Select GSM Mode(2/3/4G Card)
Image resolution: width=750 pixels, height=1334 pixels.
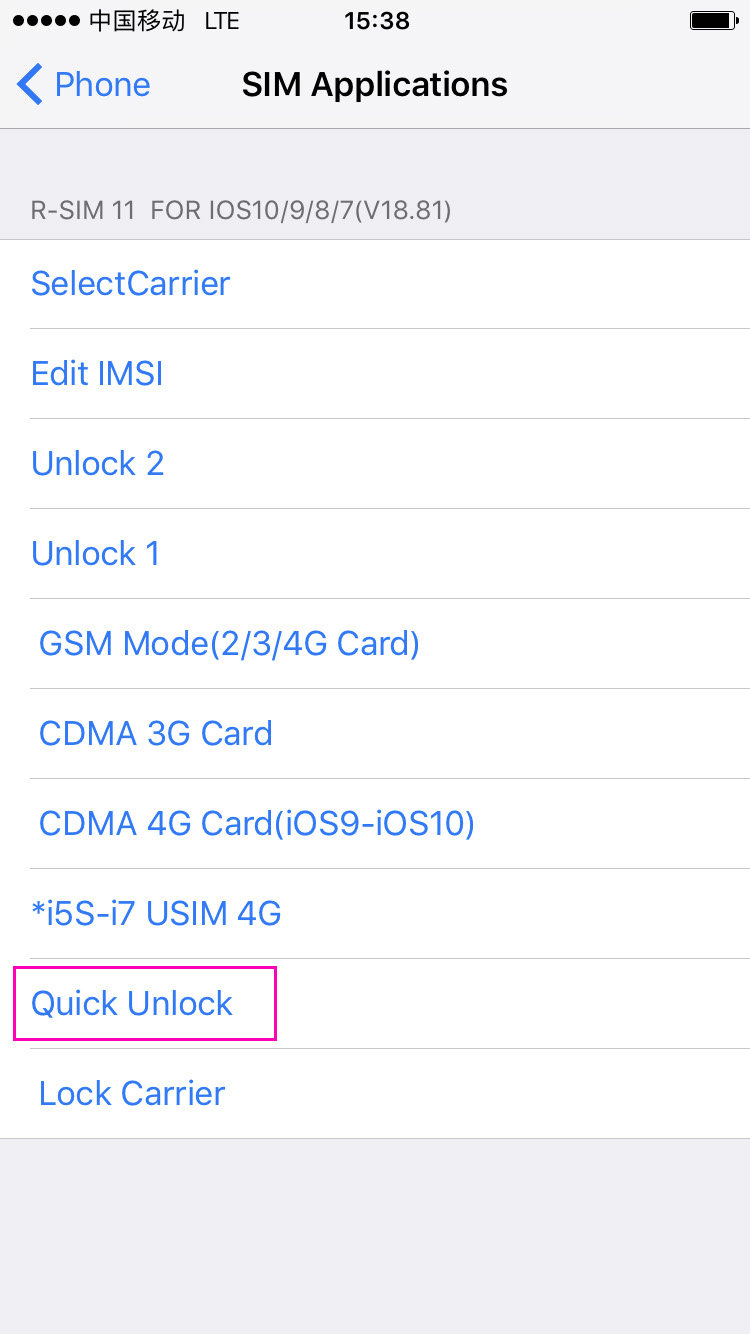[x=375, y=644]
